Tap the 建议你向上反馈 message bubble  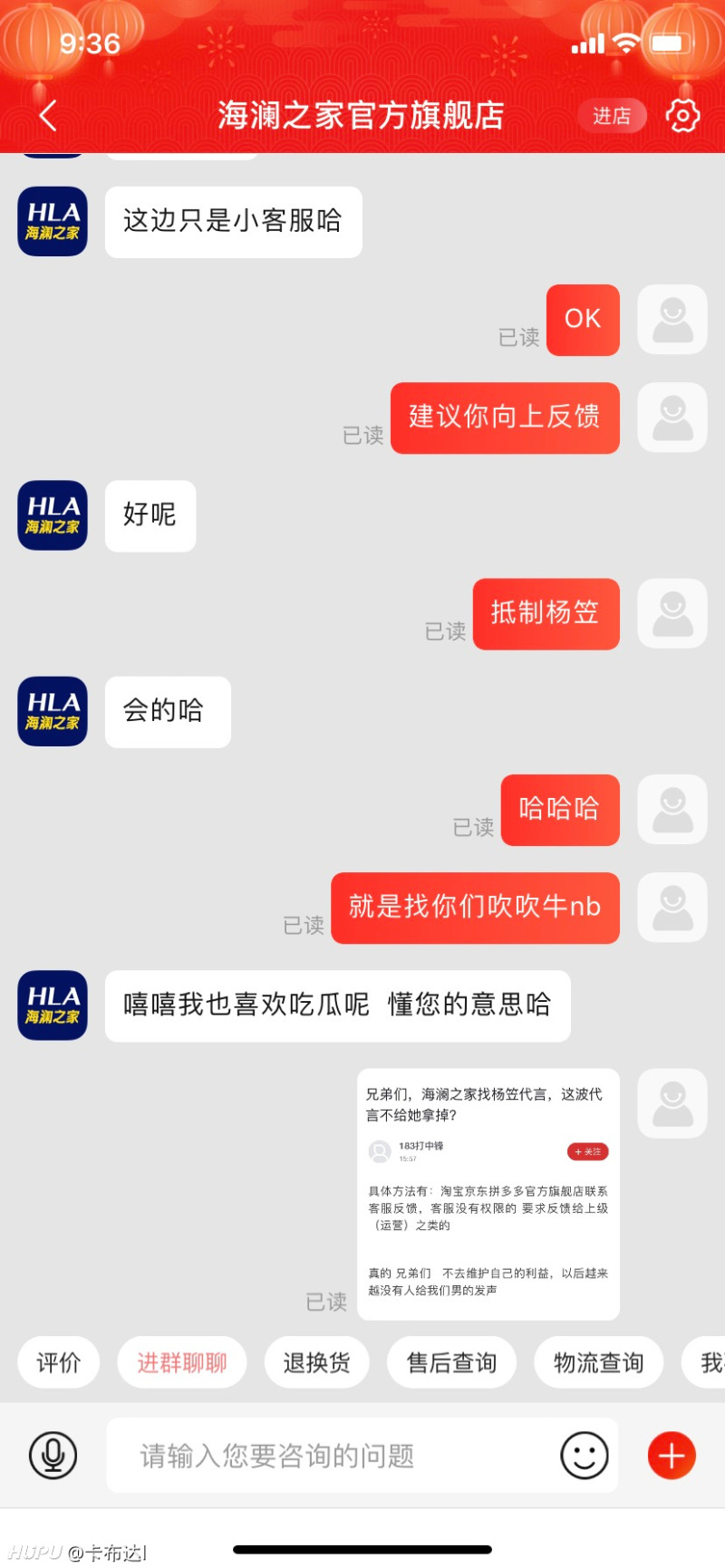[x=505, y=418]
